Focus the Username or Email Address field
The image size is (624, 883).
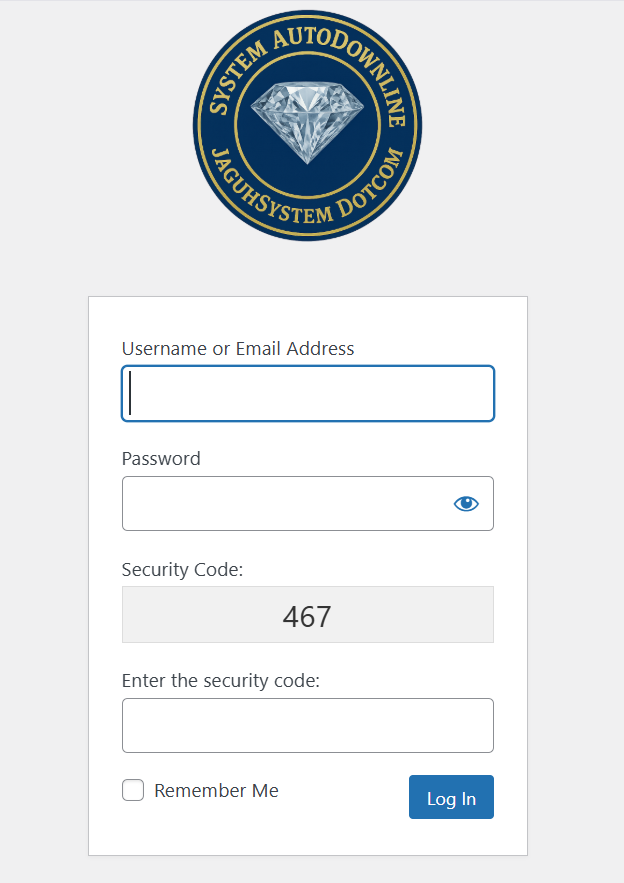tap(307, 393)
